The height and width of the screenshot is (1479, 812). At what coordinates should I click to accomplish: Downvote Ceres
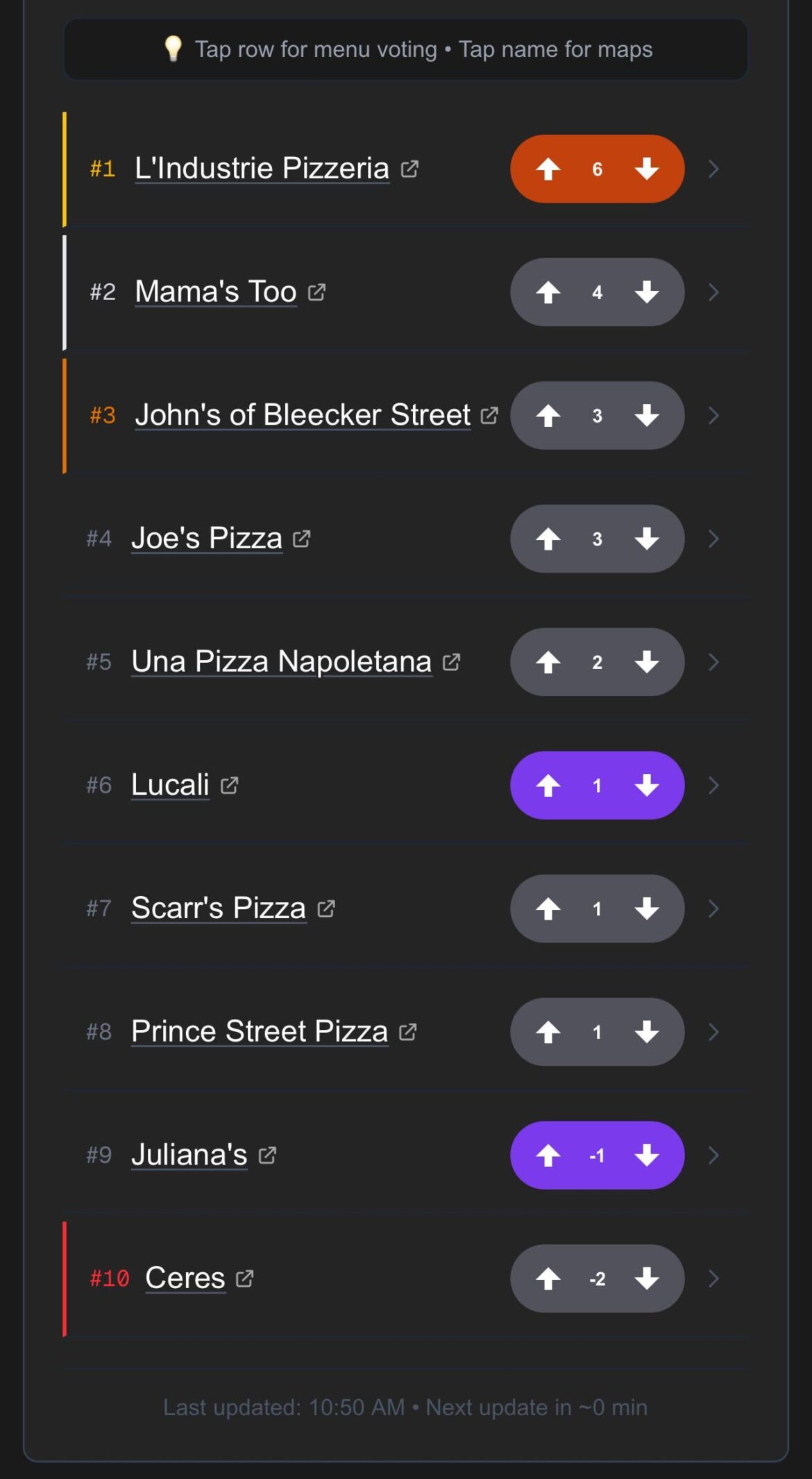point(646,1278)
